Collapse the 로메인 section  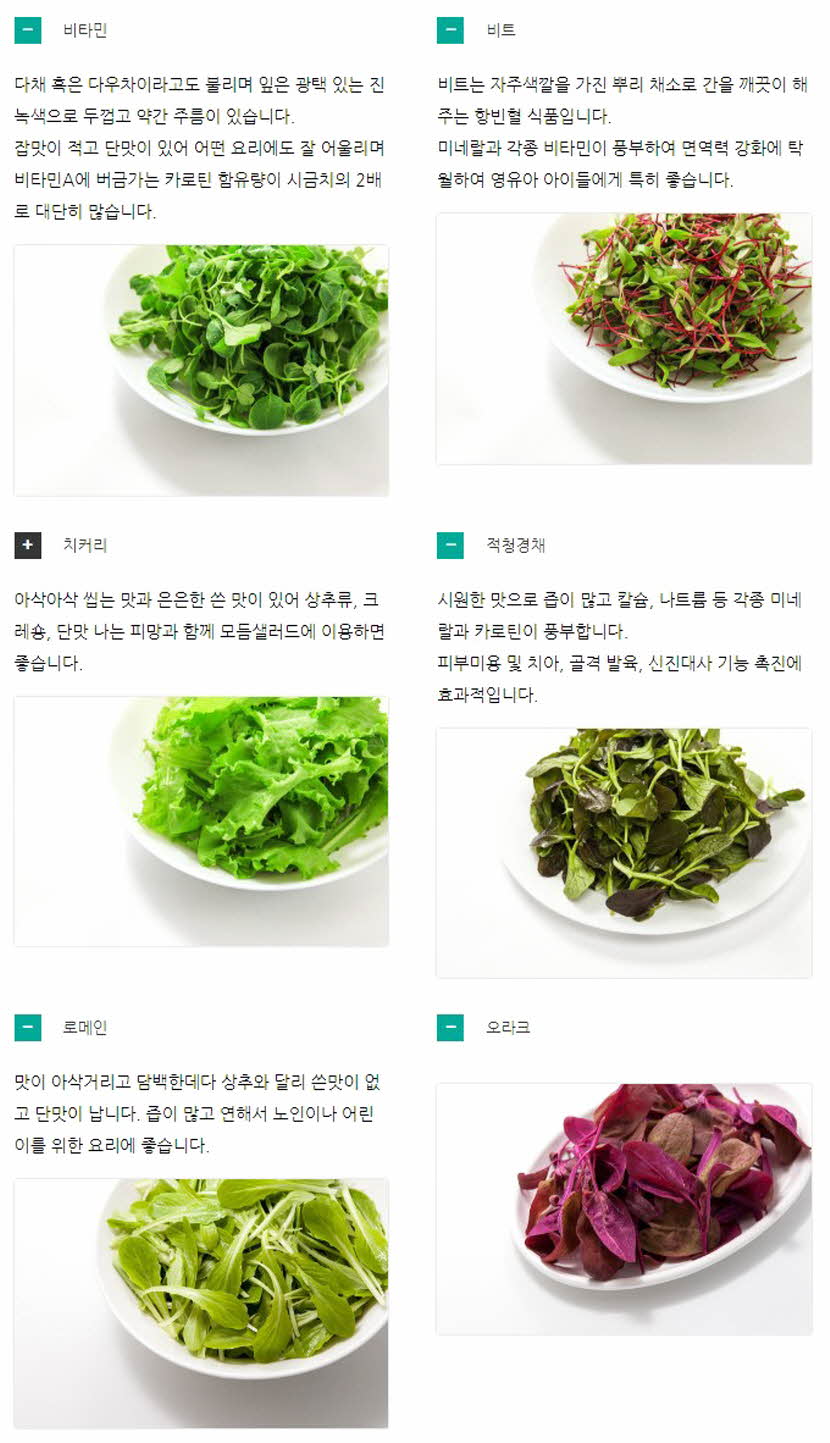pyautogui.click(x=28, y=1027)
